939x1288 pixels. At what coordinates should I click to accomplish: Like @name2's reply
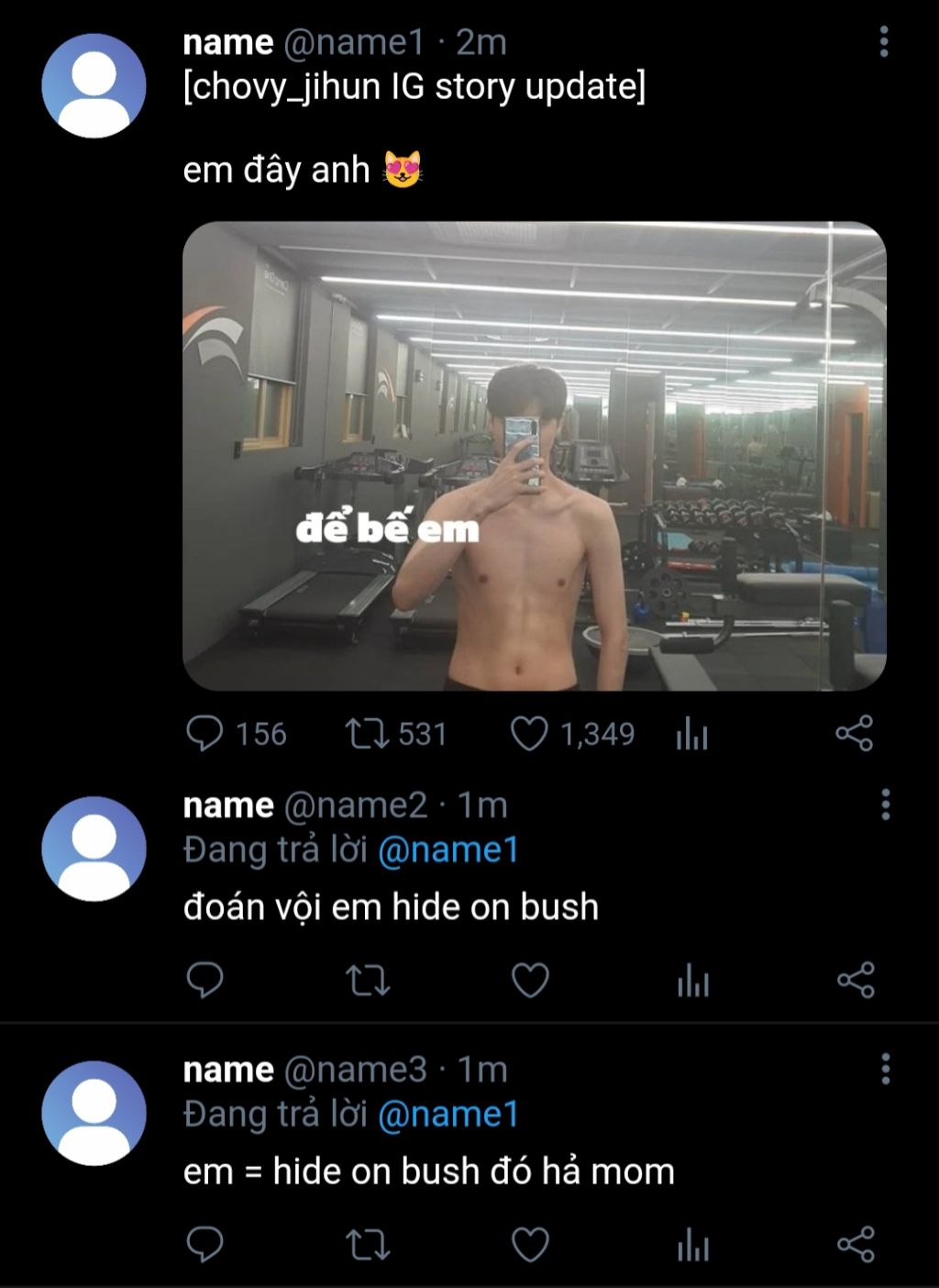click(529, 980)
